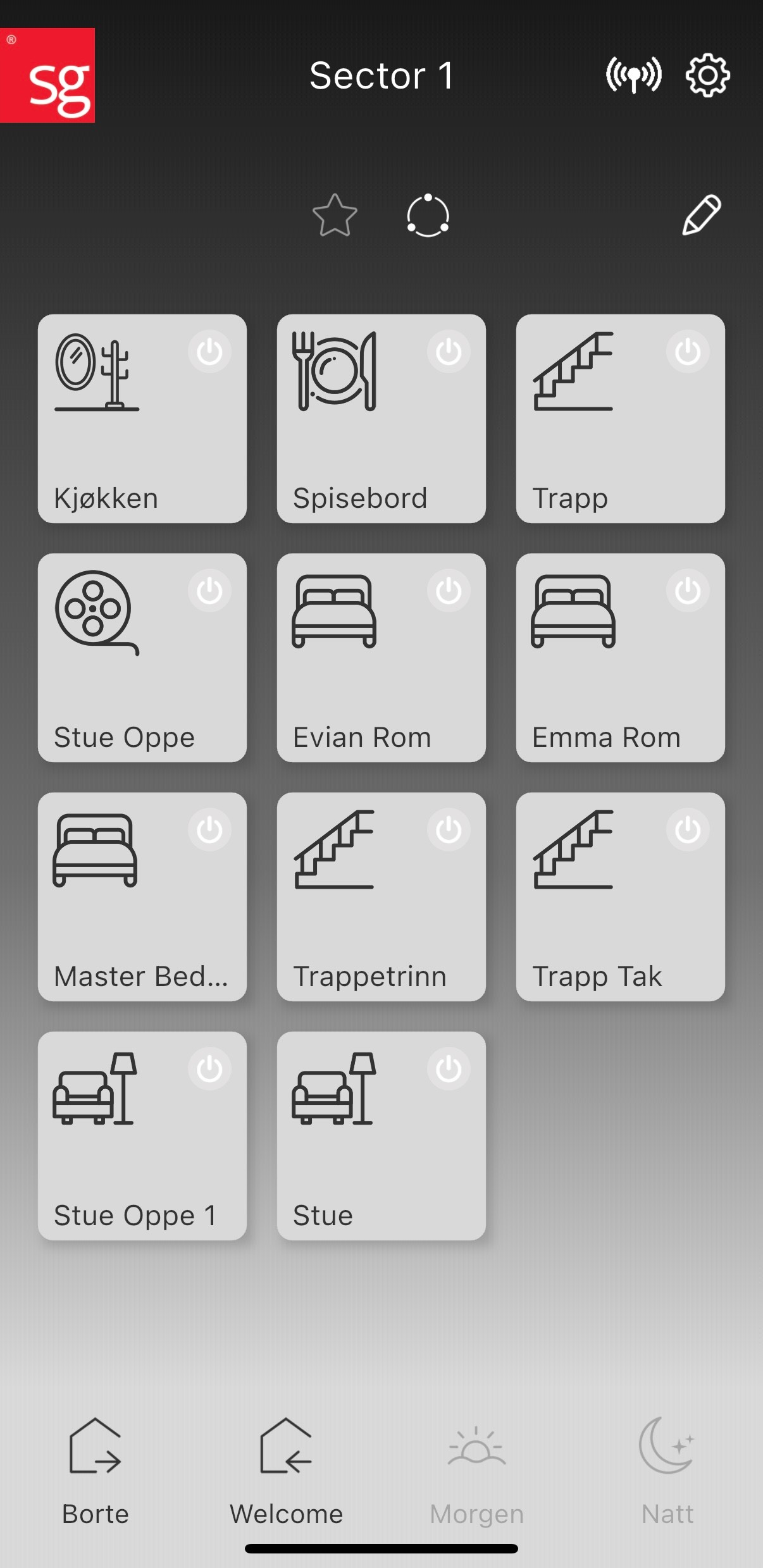Toggle power for Trappetrinn
This screenshot has height=1568, width=763.
448,830
